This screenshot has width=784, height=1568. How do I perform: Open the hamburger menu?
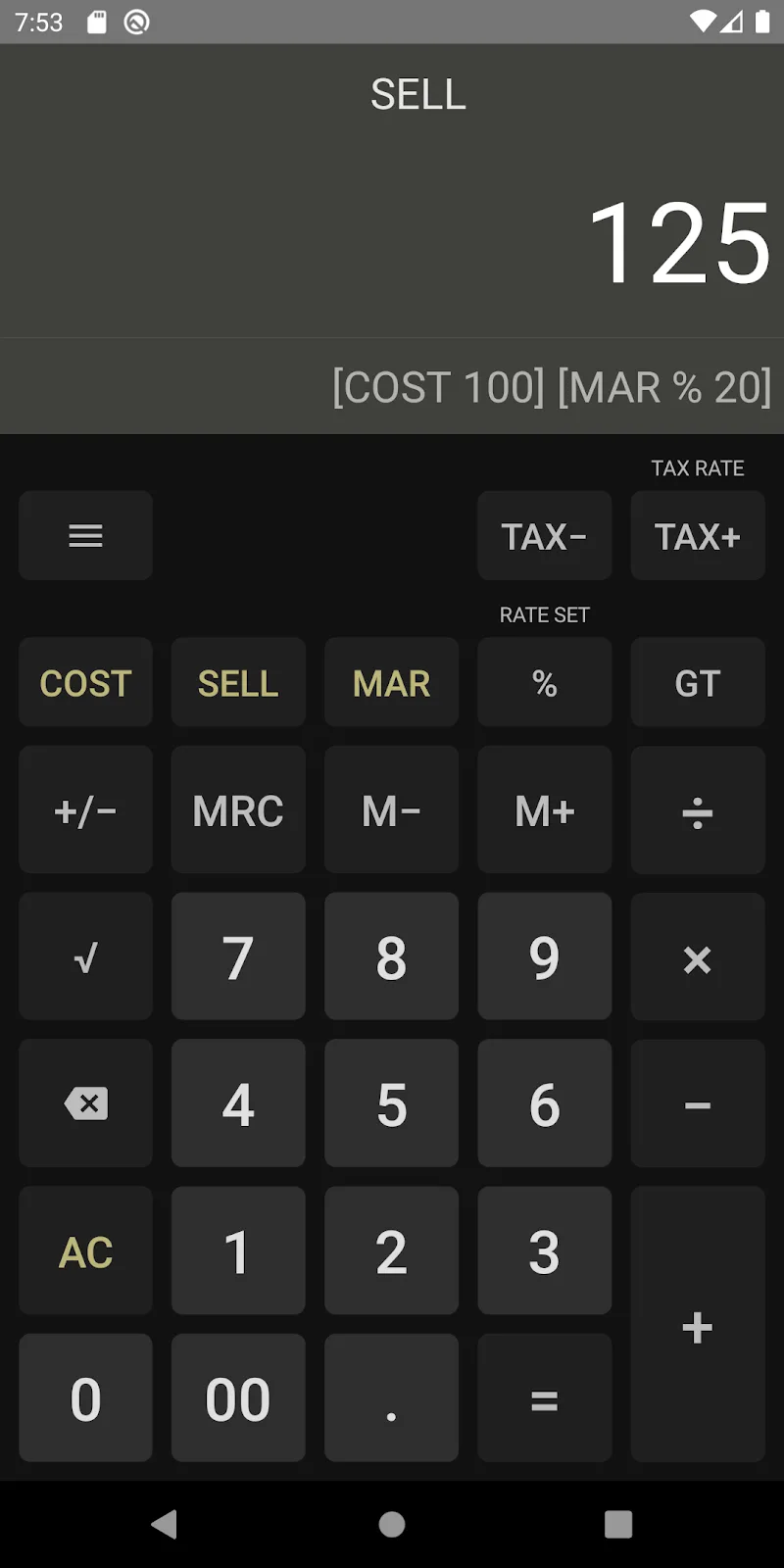pyautogui.click(x=85, y=535)
